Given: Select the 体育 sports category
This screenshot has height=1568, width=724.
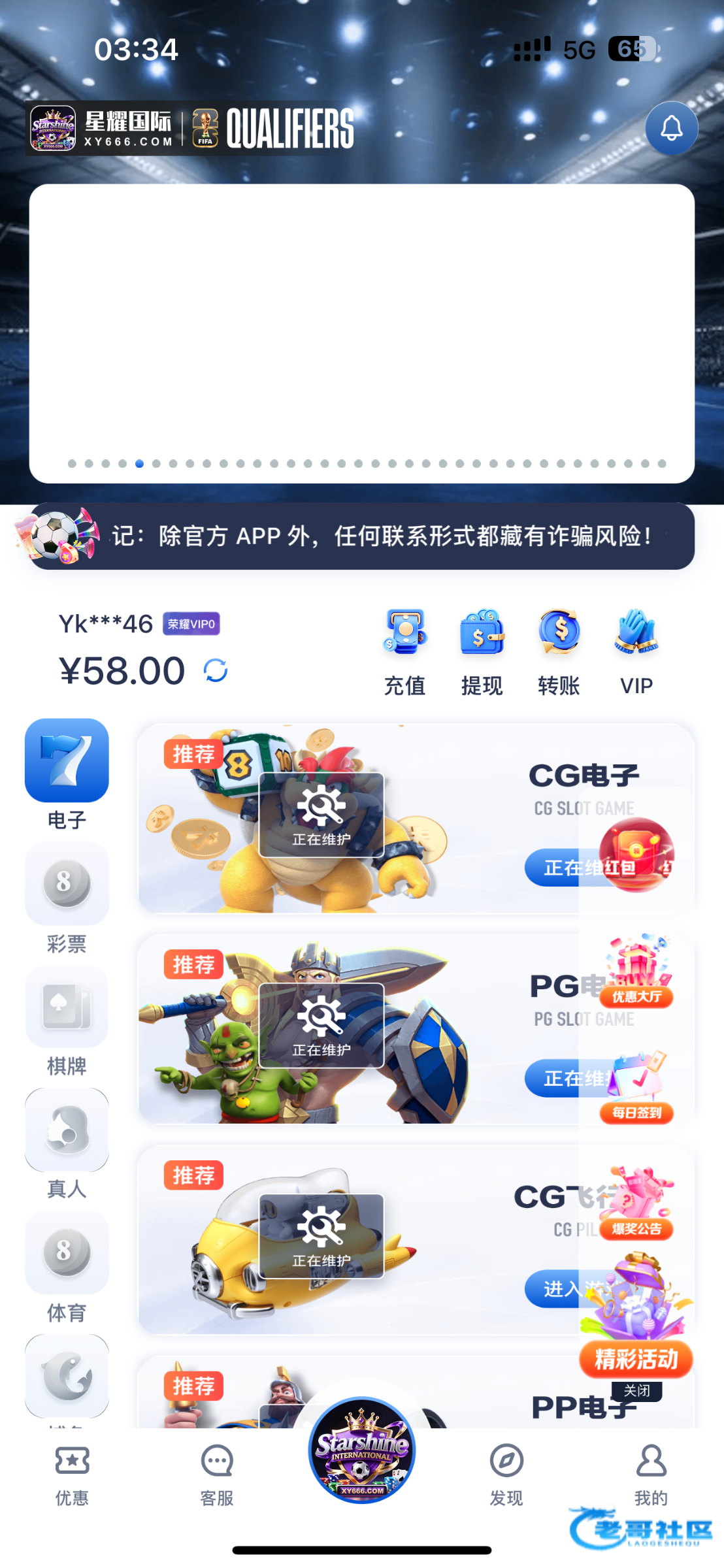Looking at the screenshot, I should [67, 1266].
